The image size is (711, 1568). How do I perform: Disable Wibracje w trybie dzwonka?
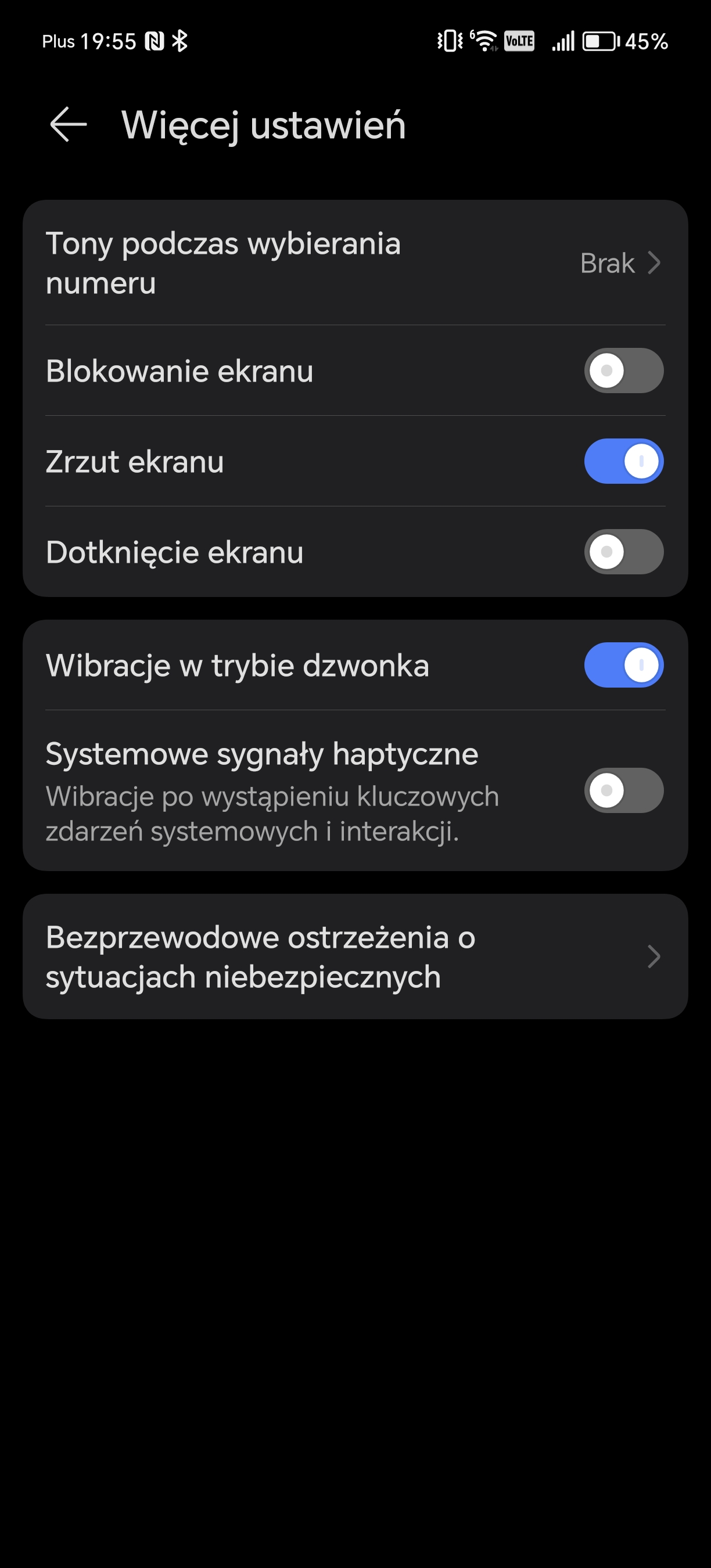tap(623, 666)
